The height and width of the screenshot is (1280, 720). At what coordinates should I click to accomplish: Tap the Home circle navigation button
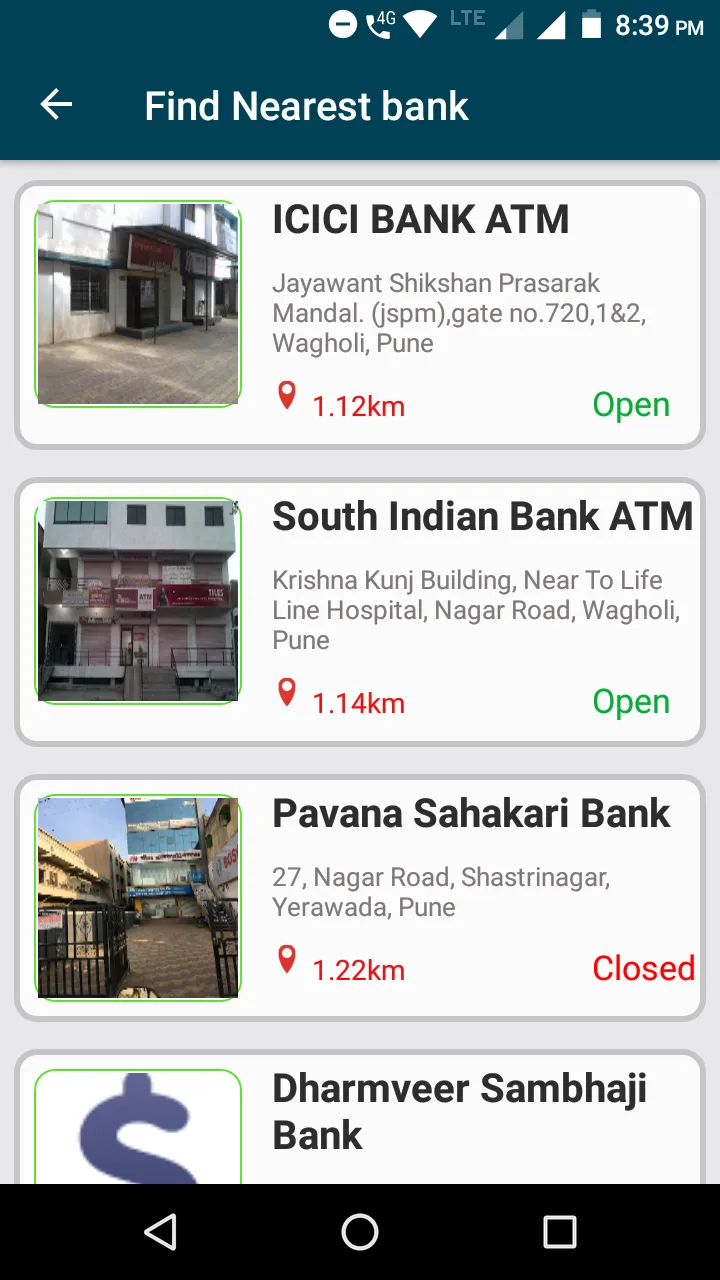[x=360, y=1232]
